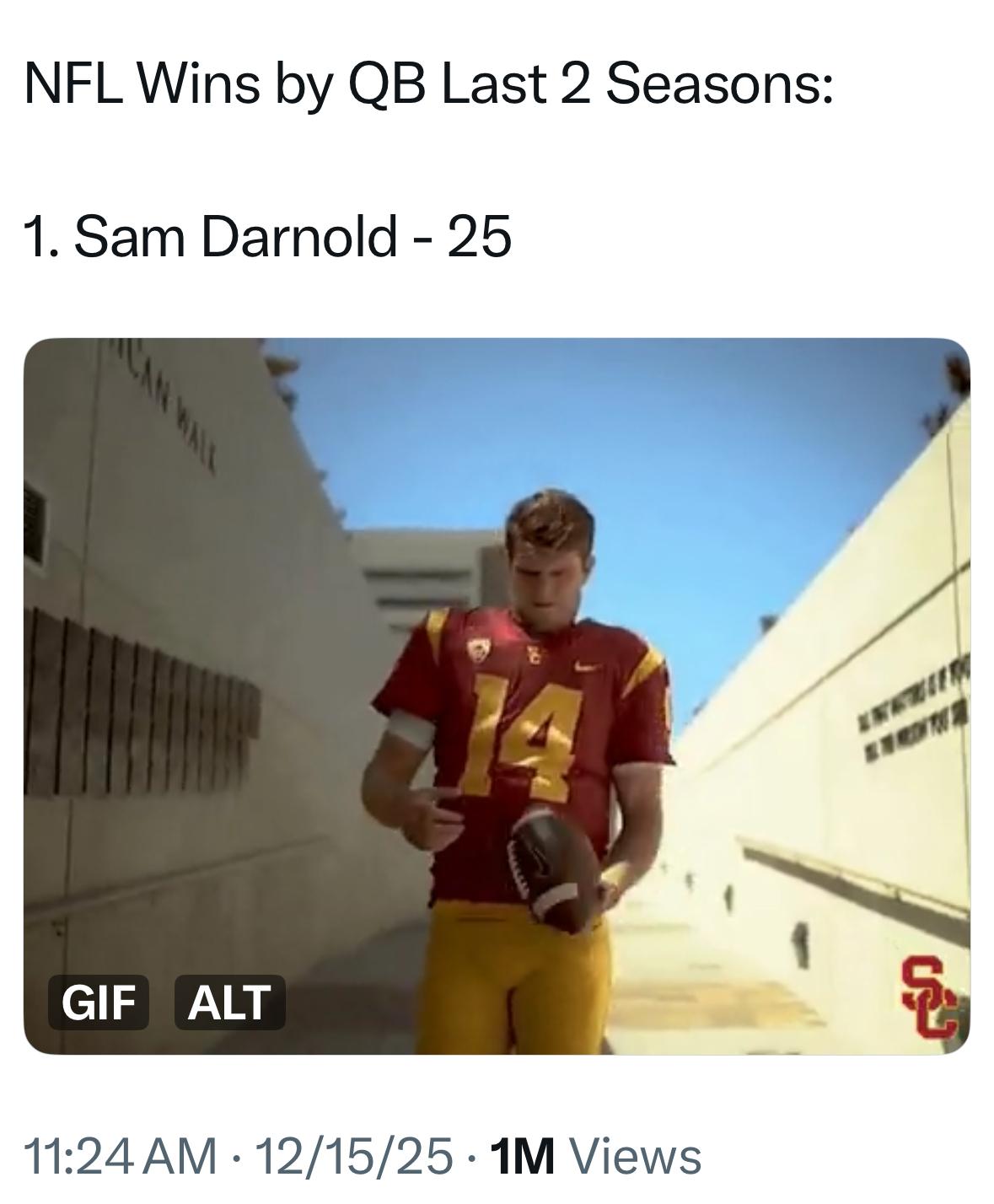Show the ALT image description
994x1204 pixels.
[229, 1002]
